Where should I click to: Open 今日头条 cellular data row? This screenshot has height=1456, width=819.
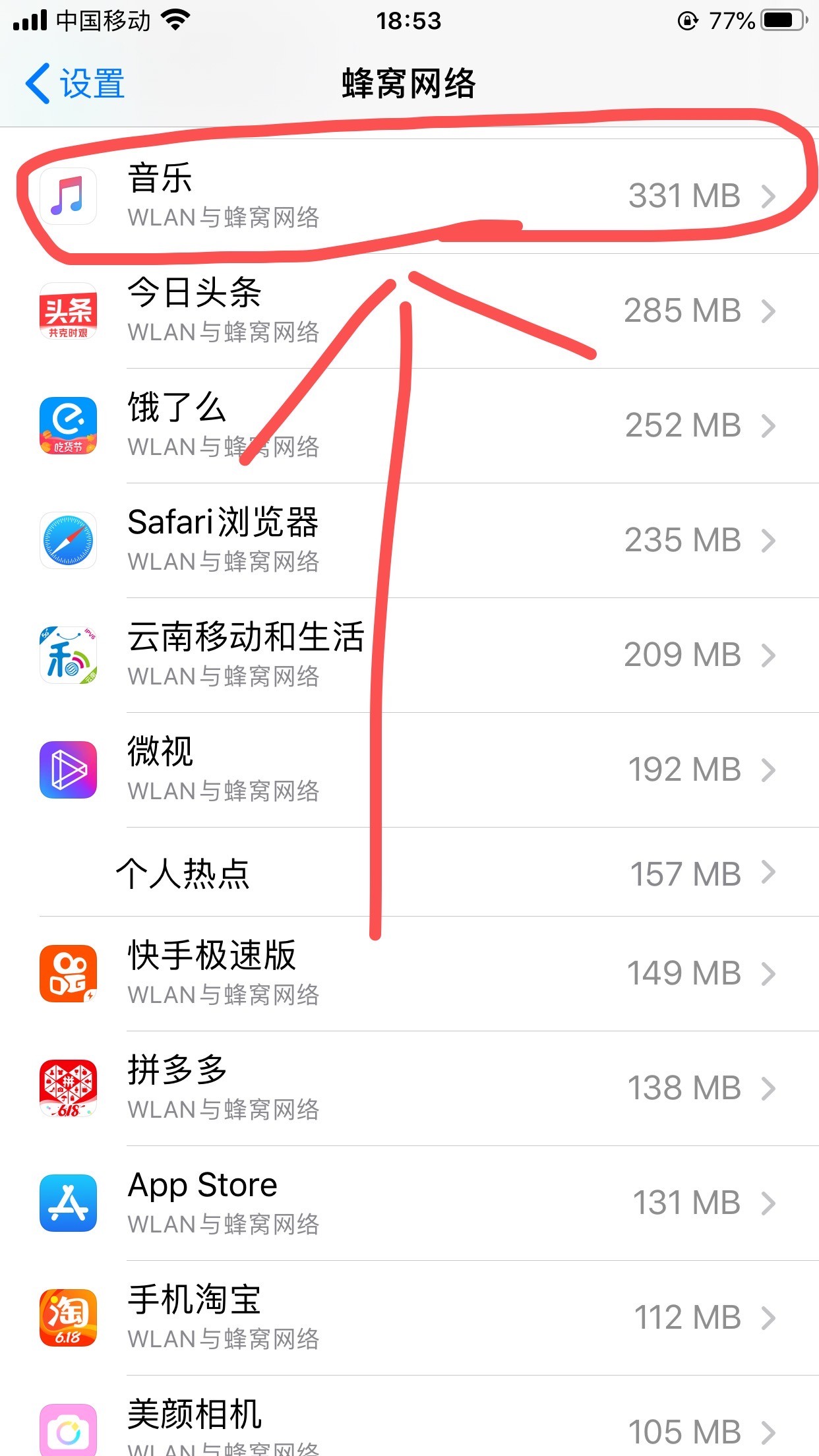(409, 311)
